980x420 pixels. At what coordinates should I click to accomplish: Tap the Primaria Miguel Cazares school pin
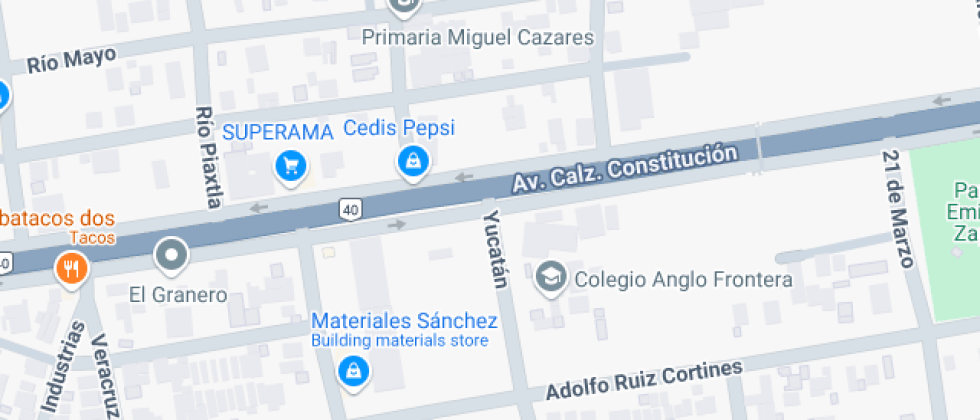404,8
